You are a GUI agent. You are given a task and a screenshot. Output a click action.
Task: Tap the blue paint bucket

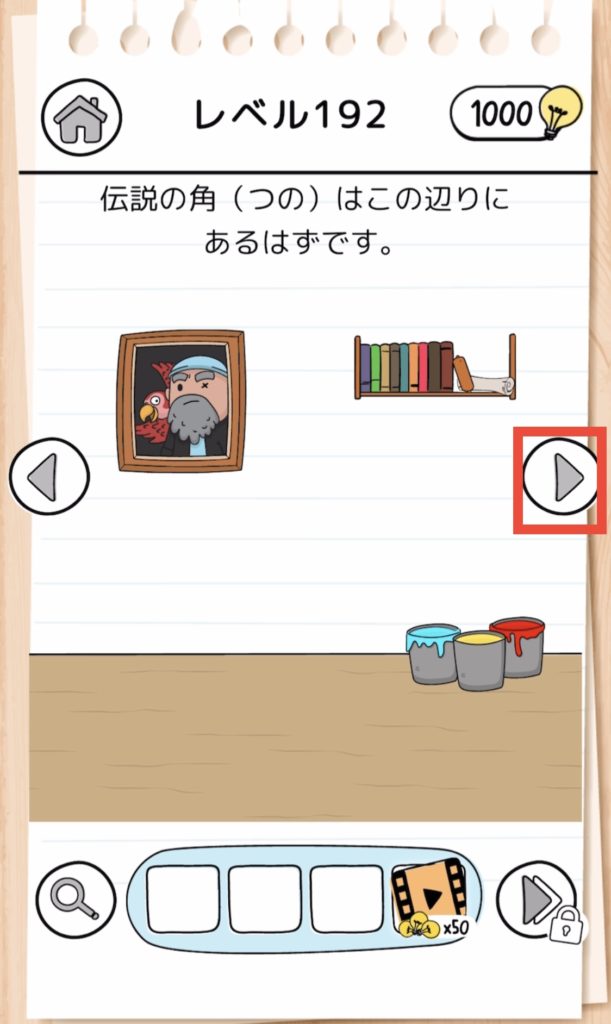(431, 654)
